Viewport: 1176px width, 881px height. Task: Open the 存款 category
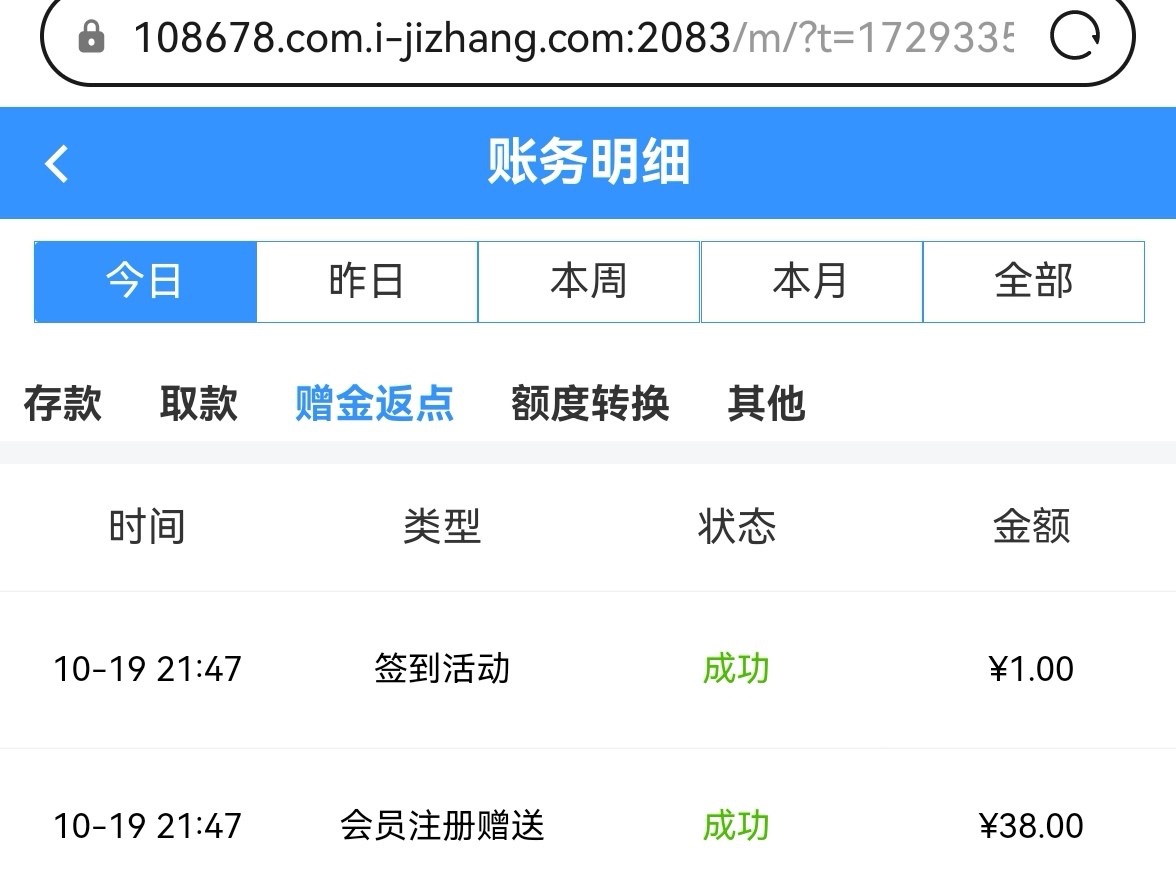(63, 404)
